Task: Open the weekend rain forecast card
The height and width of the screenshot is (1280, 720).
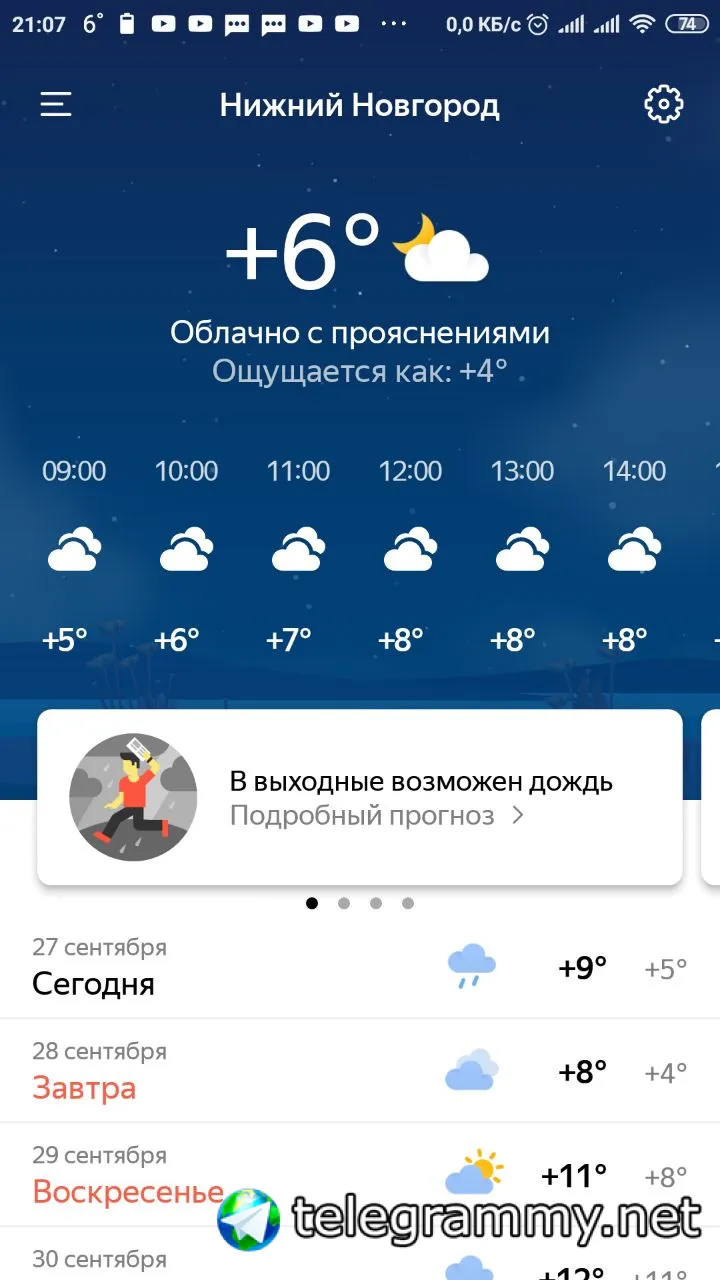Action: pyautogui.click(x=360, y=797)
